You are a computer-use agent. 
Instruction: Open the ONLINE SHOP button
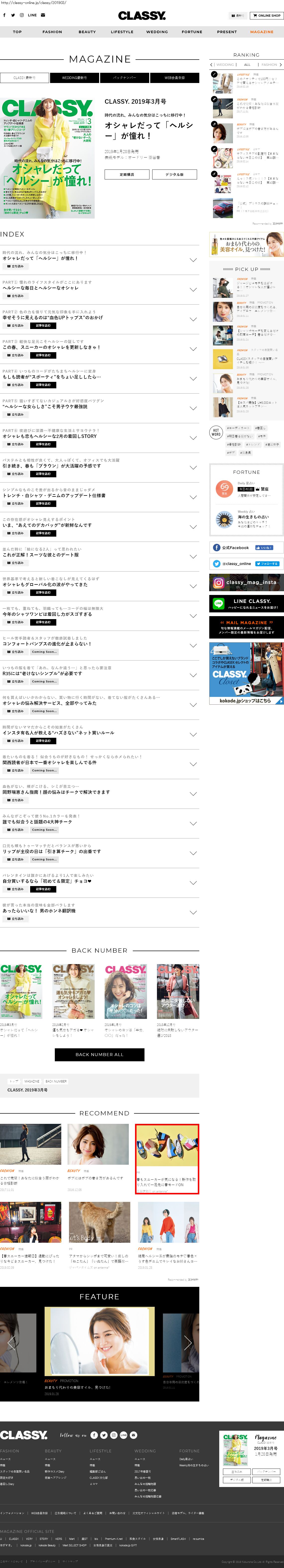266,15
